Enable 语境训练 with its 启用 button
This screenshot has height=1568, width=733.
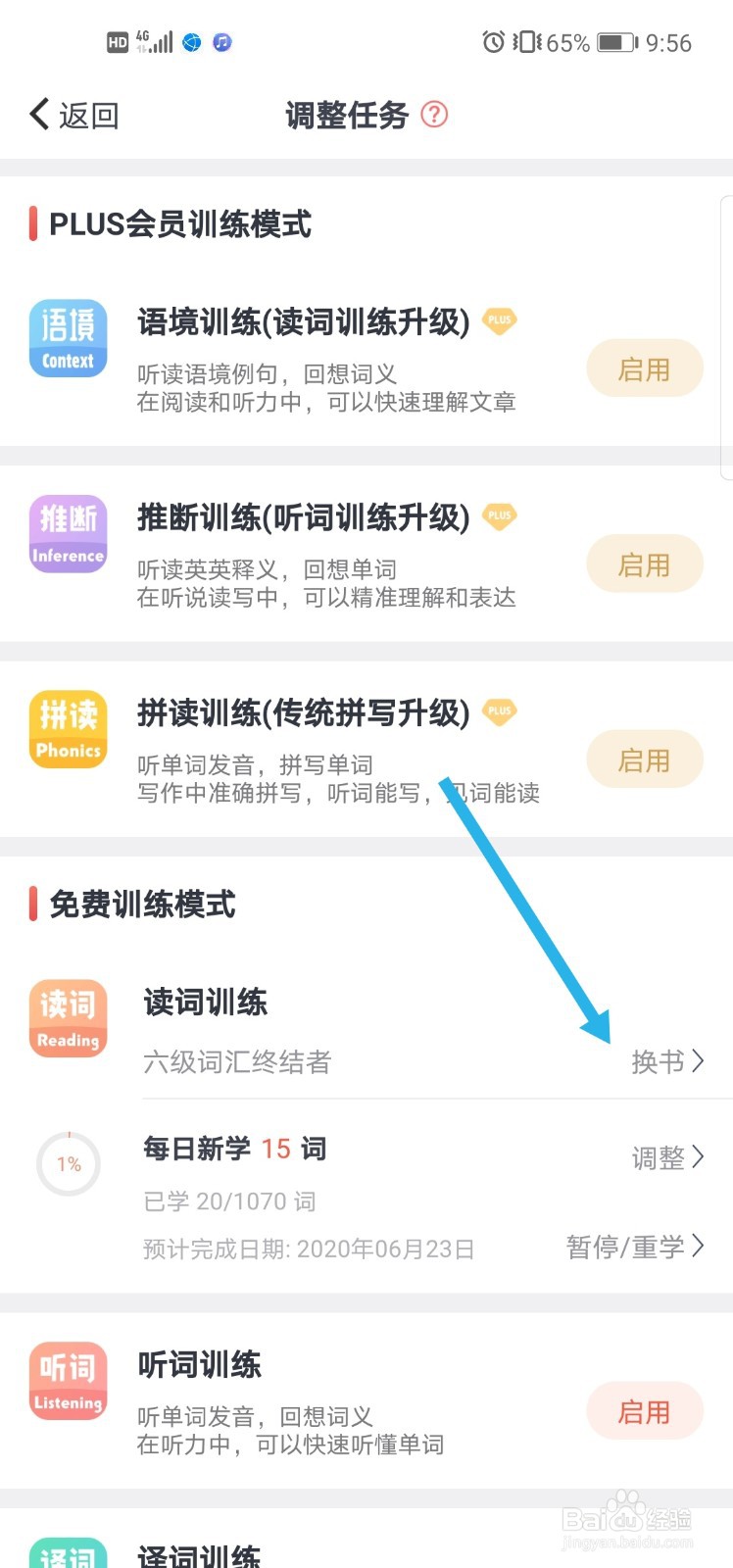pos(644,368)
